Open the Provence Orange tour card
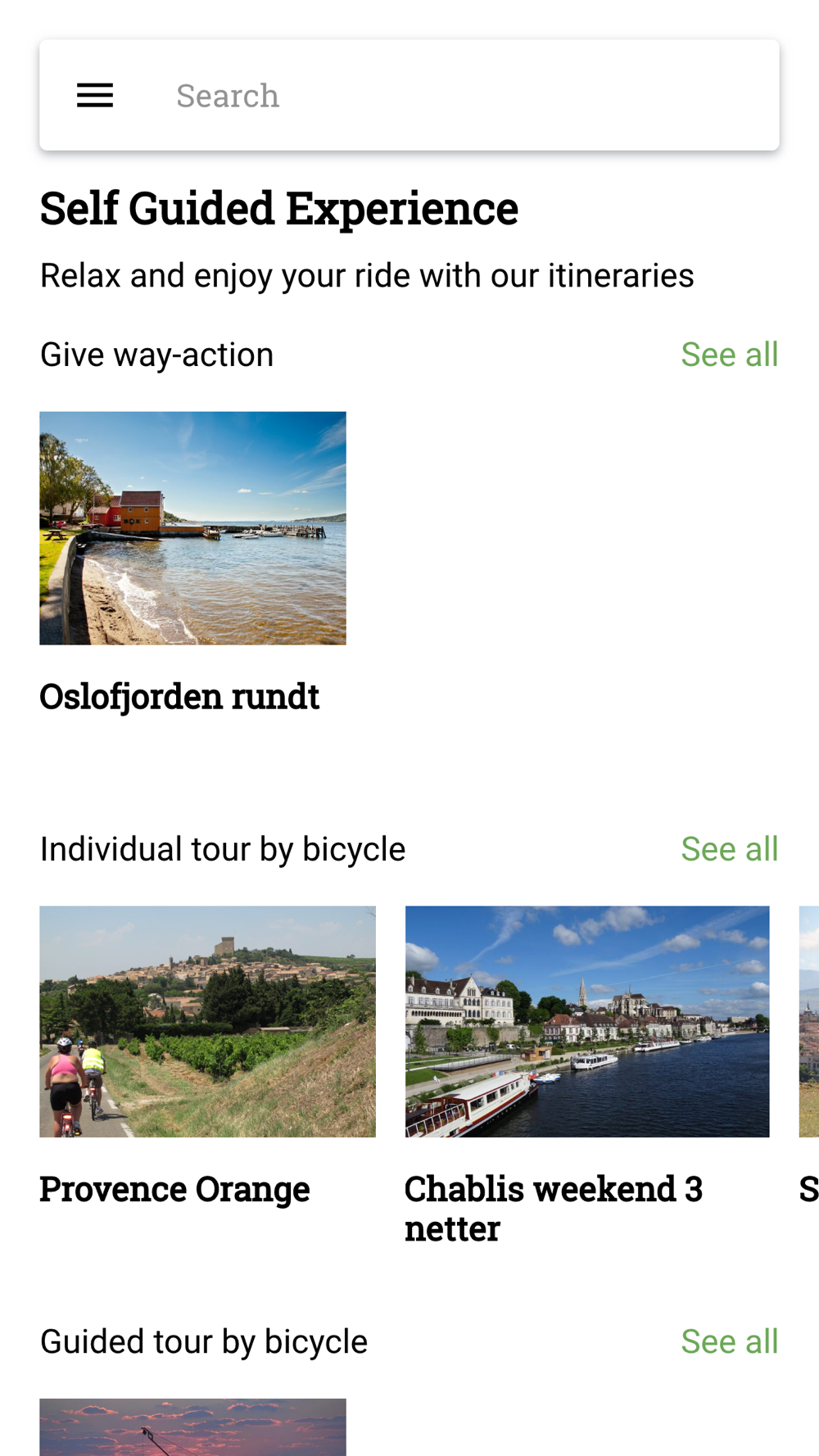Image resolution: width=819 pixels, height=1456 pixels. click(x=207, y=1021)
